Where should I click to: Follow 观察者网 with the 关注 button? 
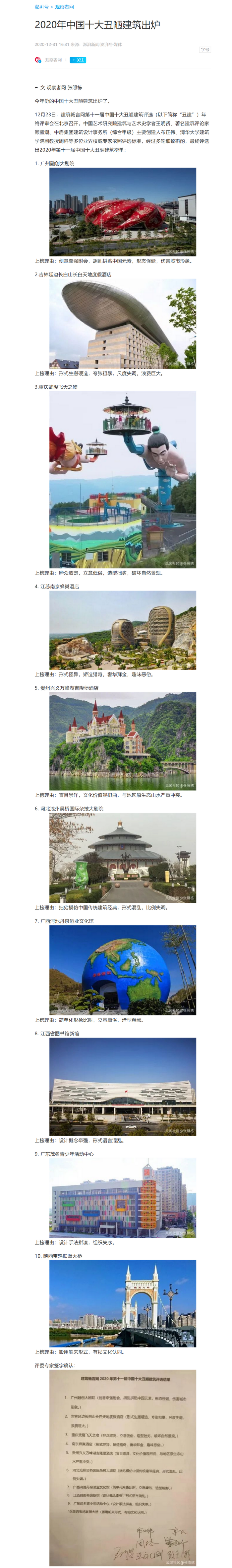[x=78, y=60]
